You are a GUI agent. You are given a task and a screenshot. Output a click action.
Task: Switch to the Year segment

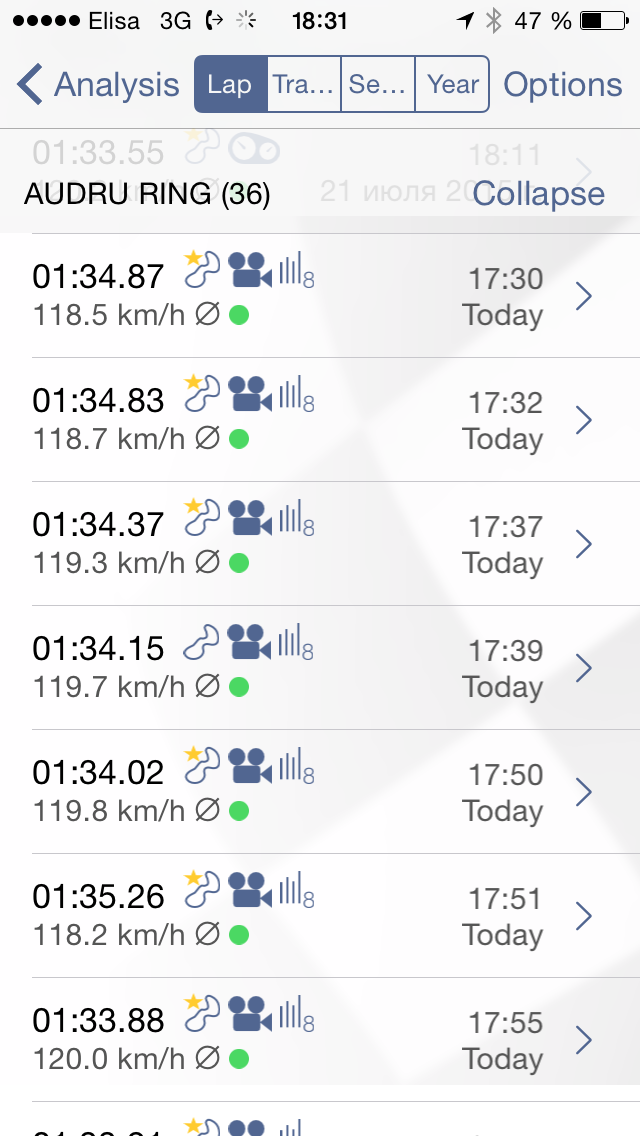point(452,85)
